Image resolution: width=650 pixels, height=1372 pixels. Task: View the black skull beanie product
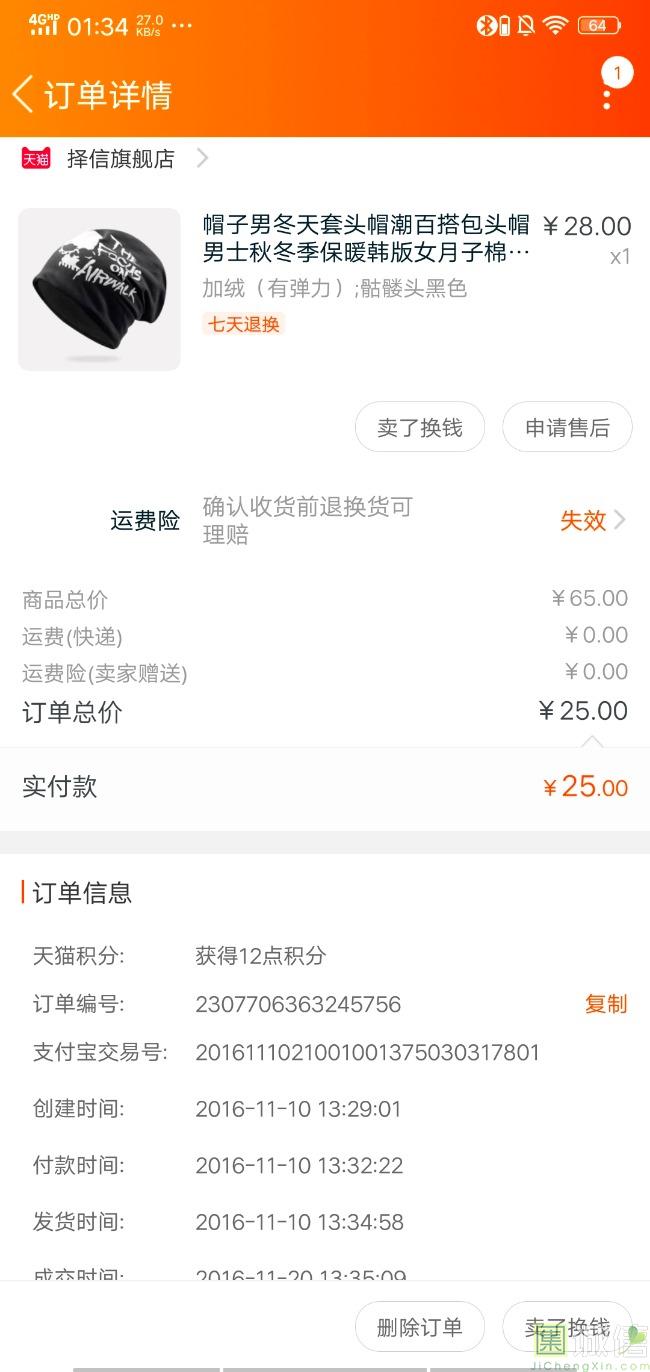[x=100, y=289]
